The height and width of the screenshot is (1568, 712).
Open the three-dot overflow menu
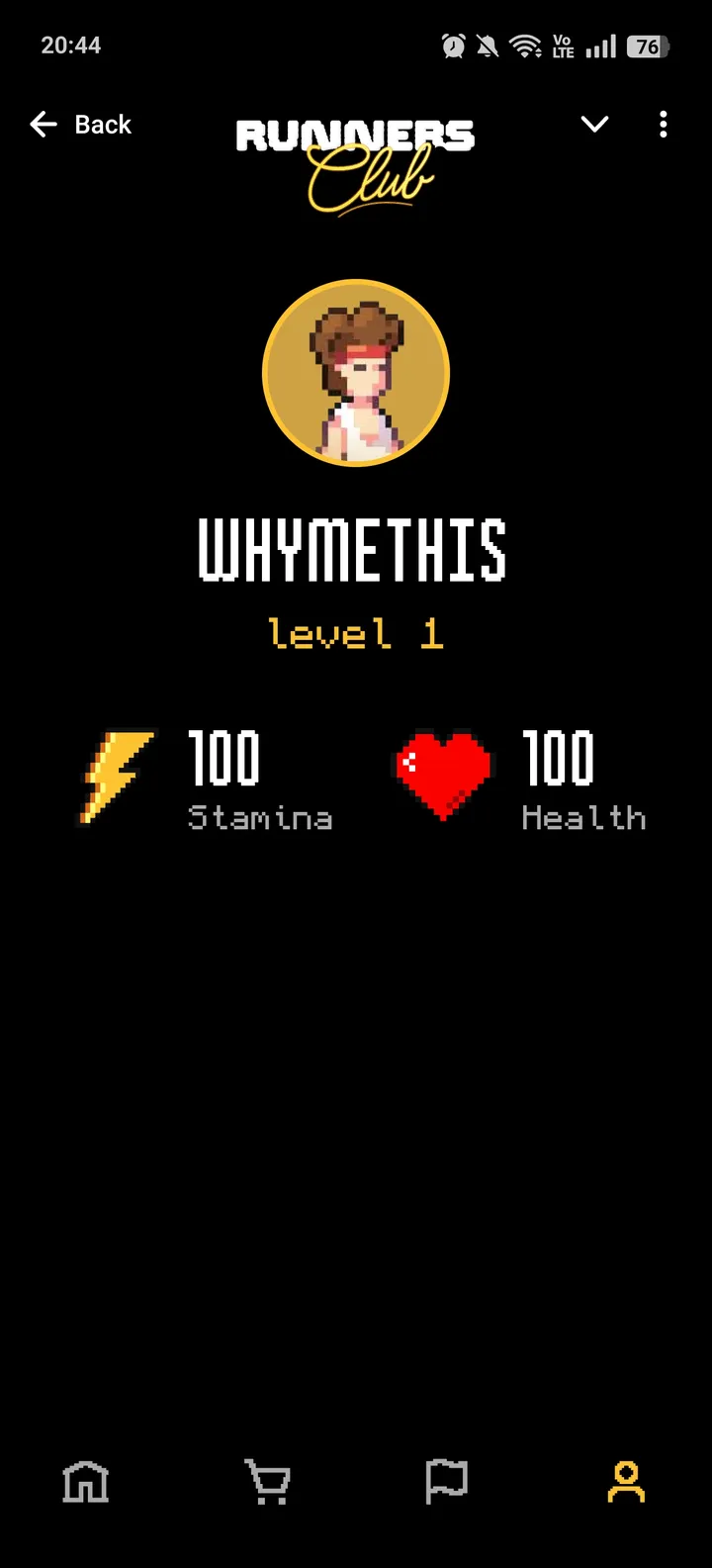663,125
